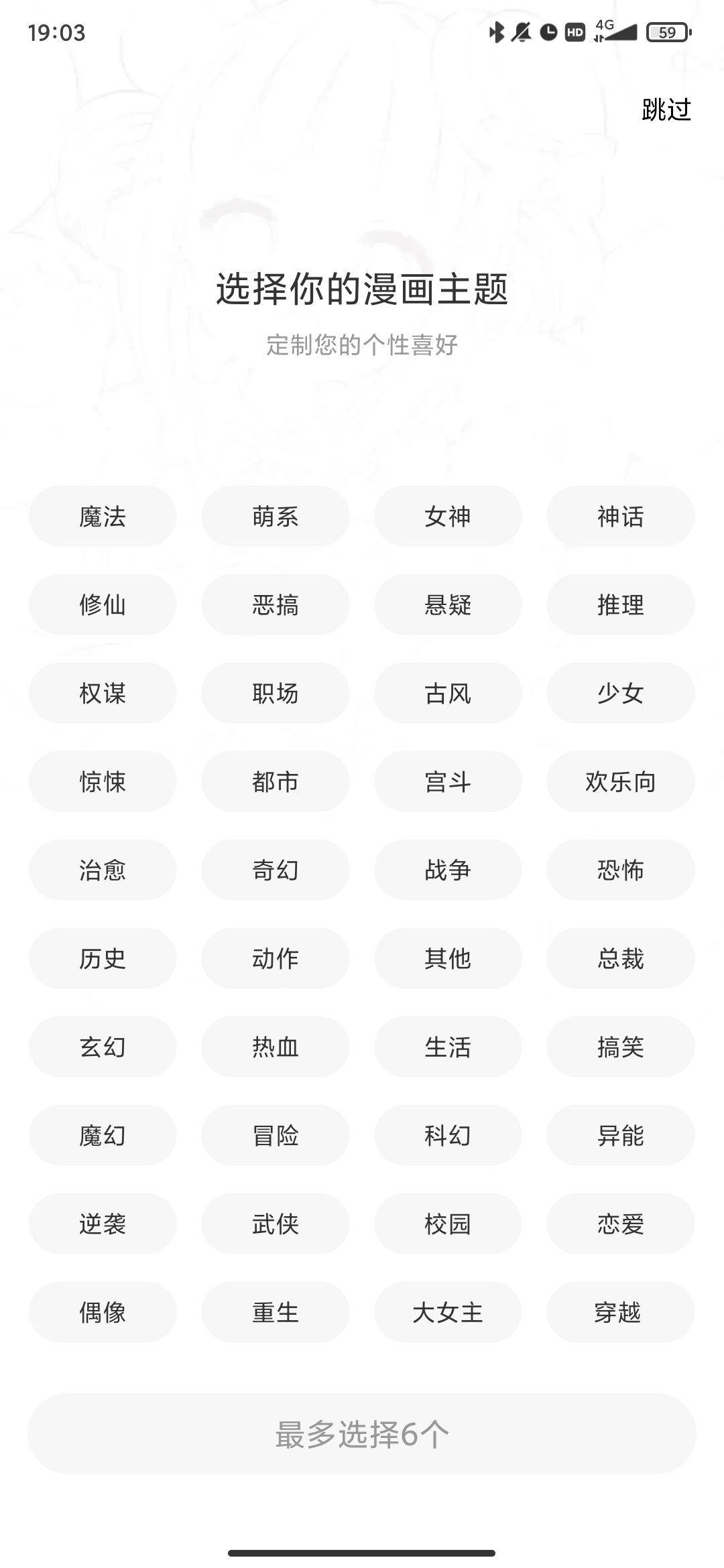Image resolution: width=724 pixels, height=1568 pixels.
Task: Tap 跳过 to skip theme selection
Action: (x=666, y=110)
